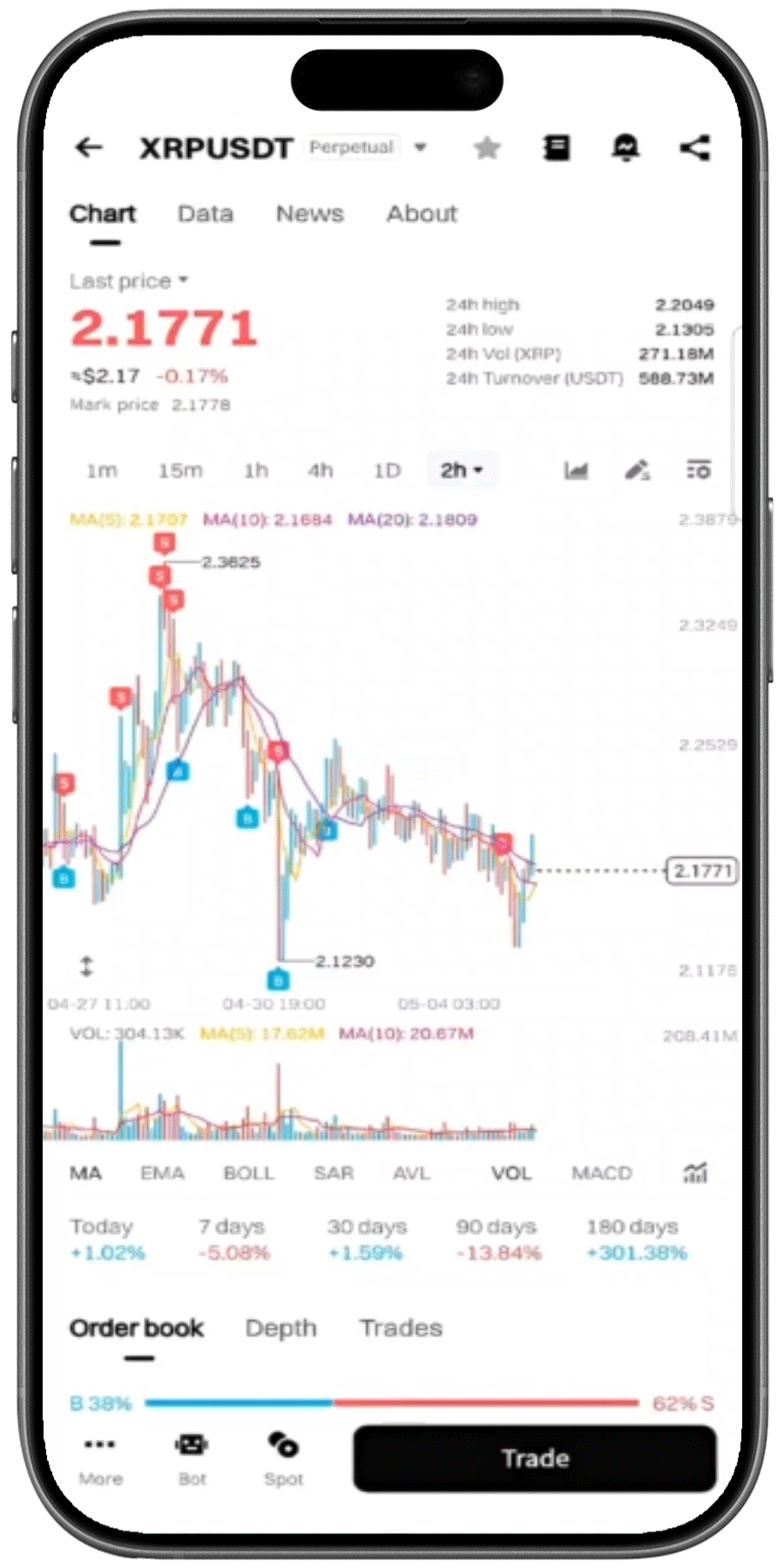Select the 1D chart interval
The width and height of the screenshot is (784, 1568).
click(x=387, y=470)
